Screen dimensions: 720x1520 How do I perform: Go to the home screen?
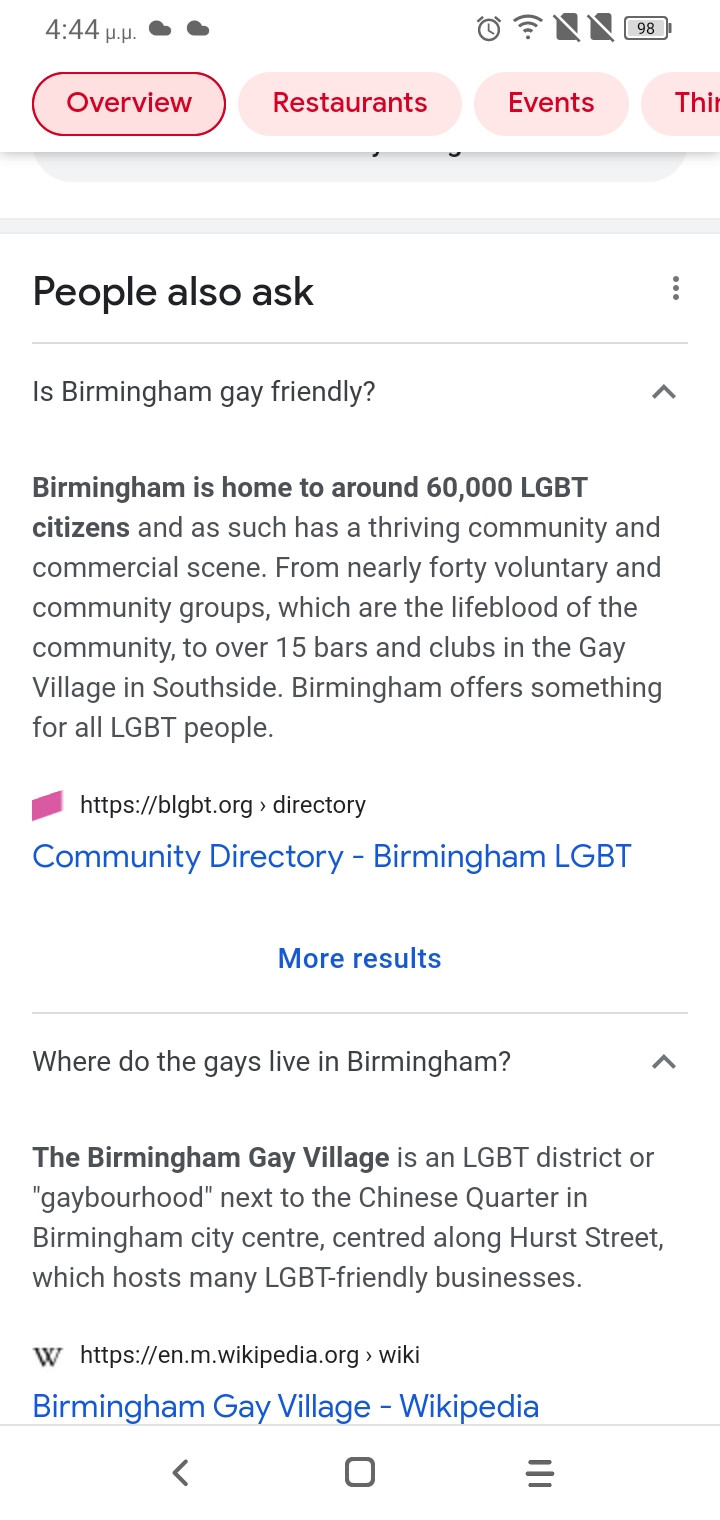click(x=359, y=1472)
